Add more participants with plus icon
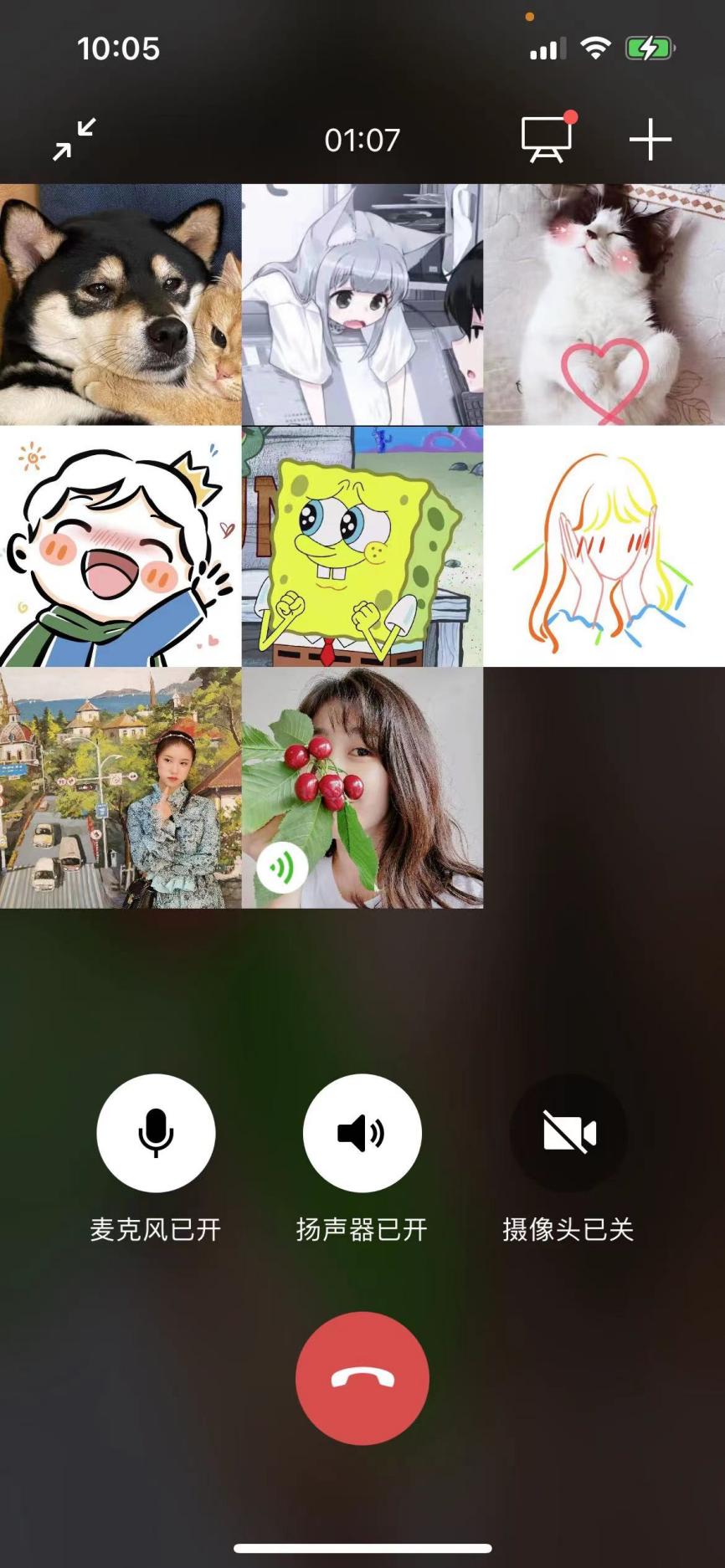The image size is (725, 1568). tap(650, 139)
